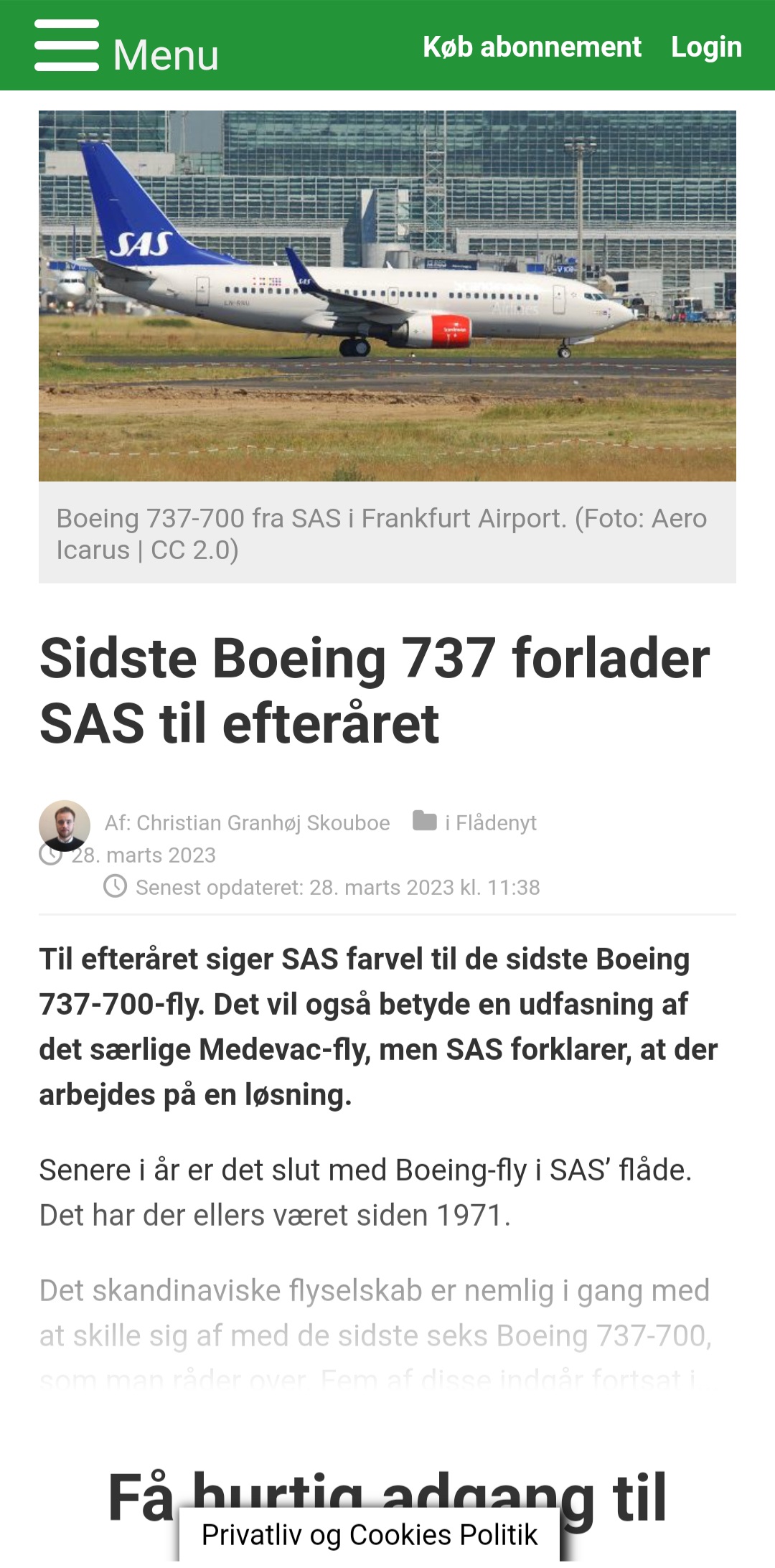Open Køb abonnement
The width and height of the screenshot is (775, 1568).
click(532, 47)
